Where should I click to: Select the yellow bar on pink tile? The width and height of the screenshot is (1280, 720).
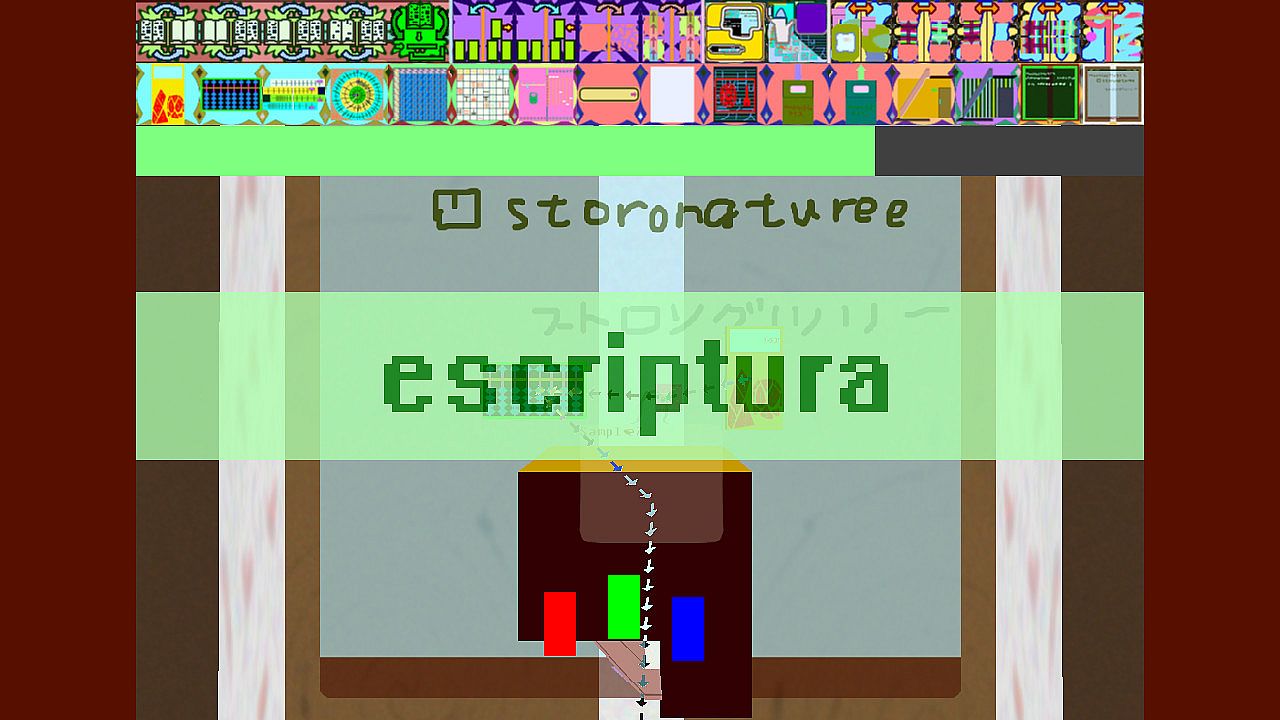pos(609,96)
